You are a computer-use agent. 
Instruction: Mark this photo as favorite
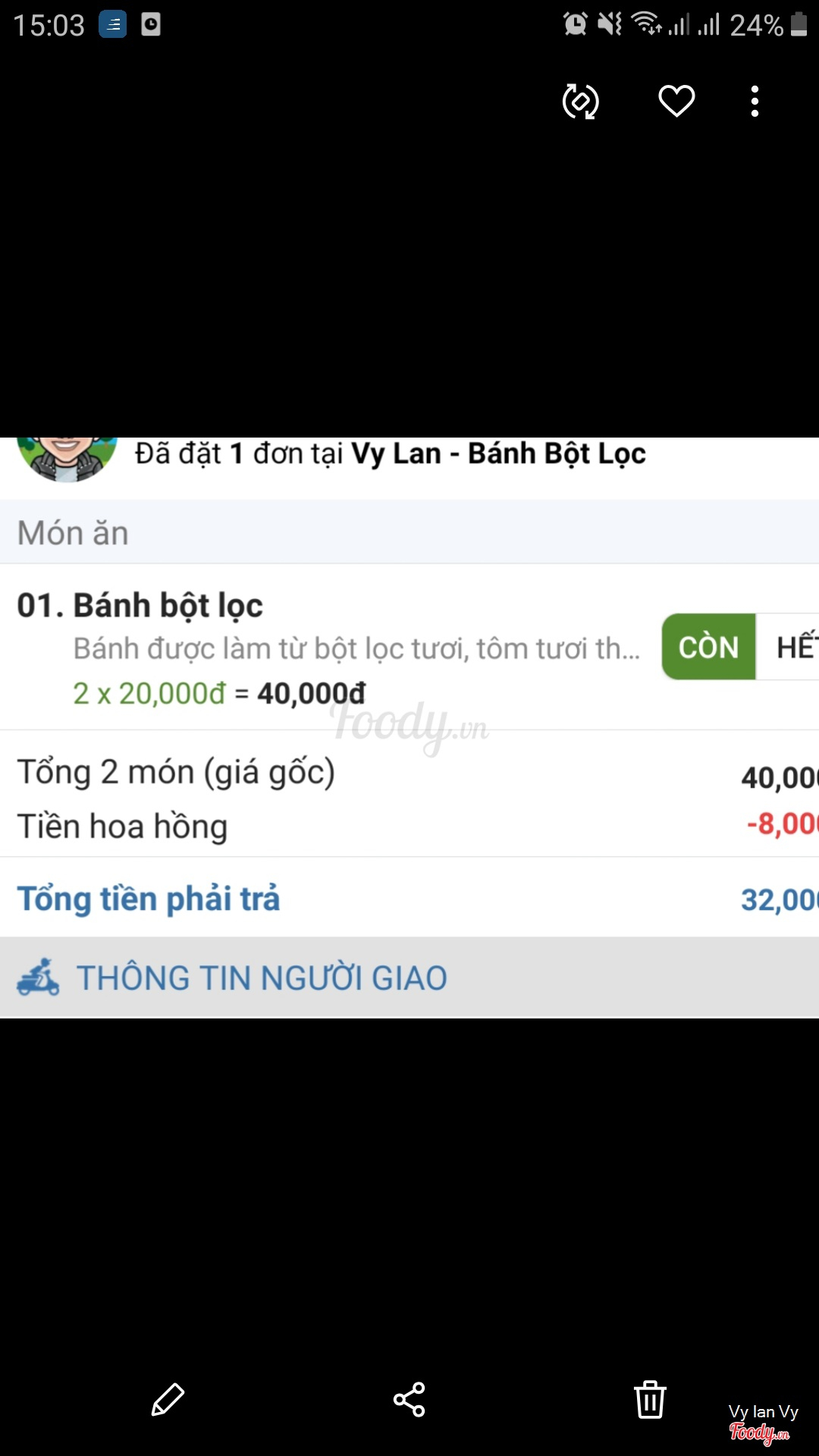tap(676, 101)
